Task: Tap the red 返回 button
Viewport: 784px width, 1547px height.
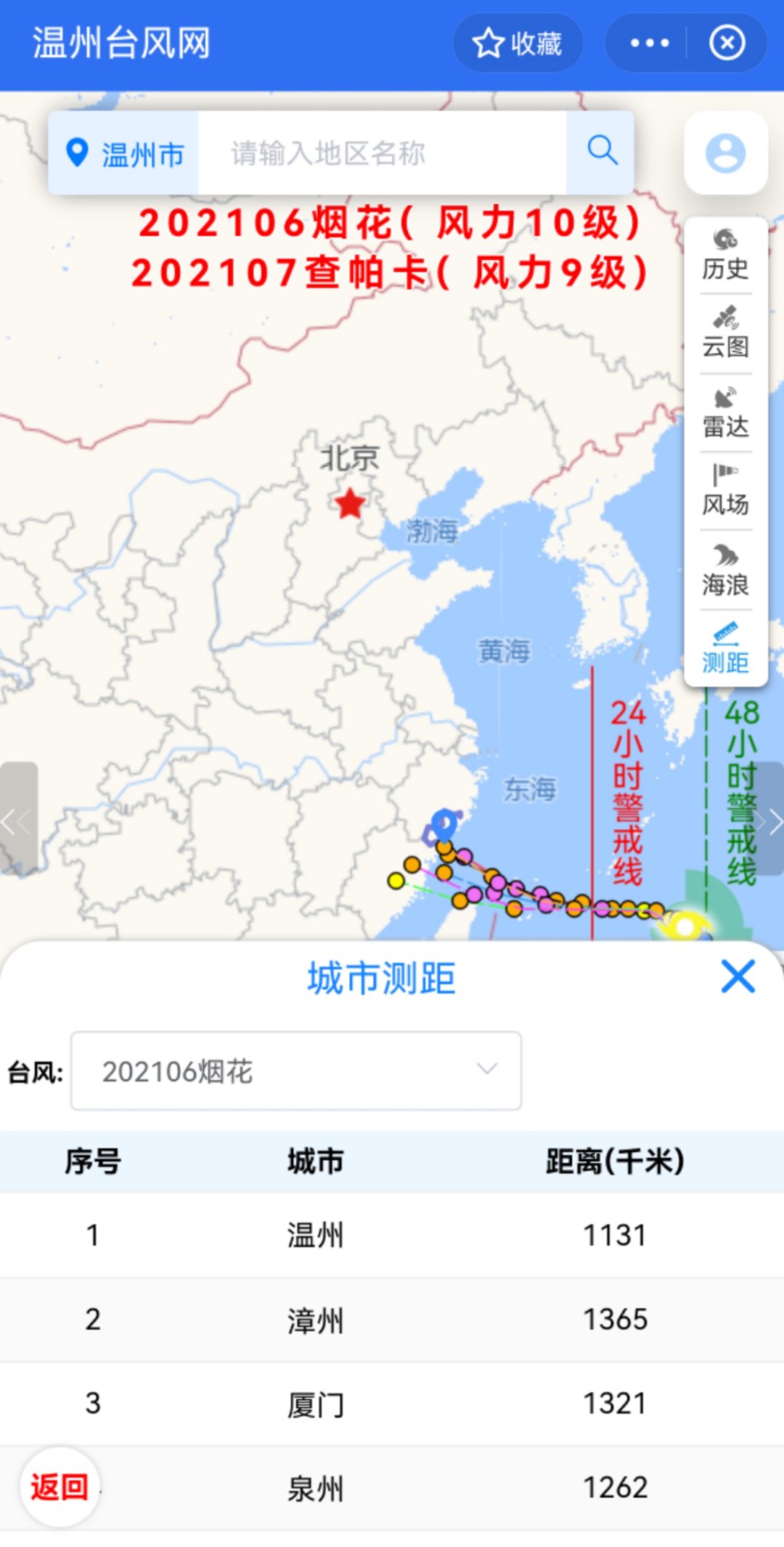Action: pos(60,1487)
